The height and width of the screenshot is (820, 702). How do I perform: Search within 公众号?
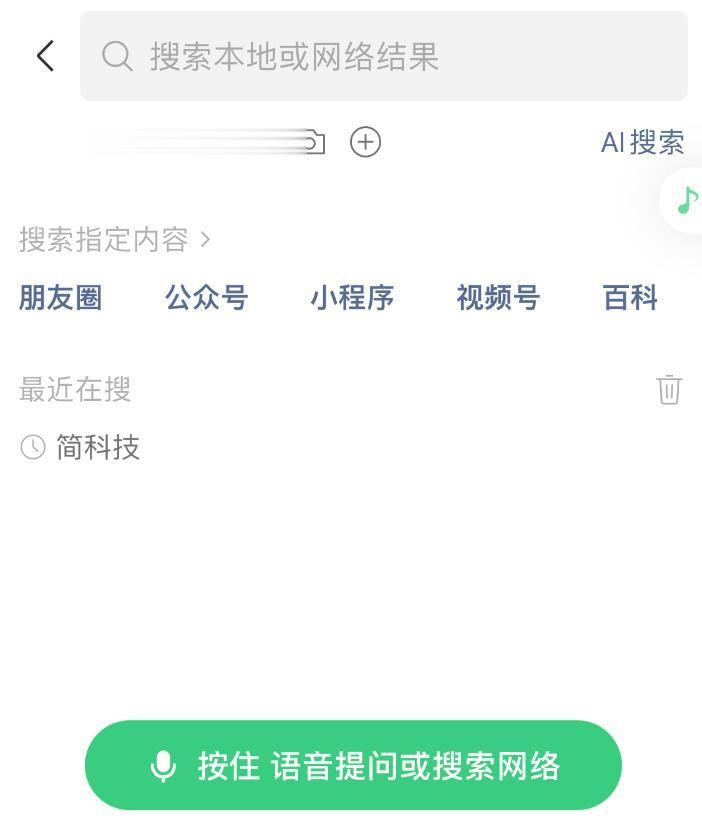click(x=207, y=298)
